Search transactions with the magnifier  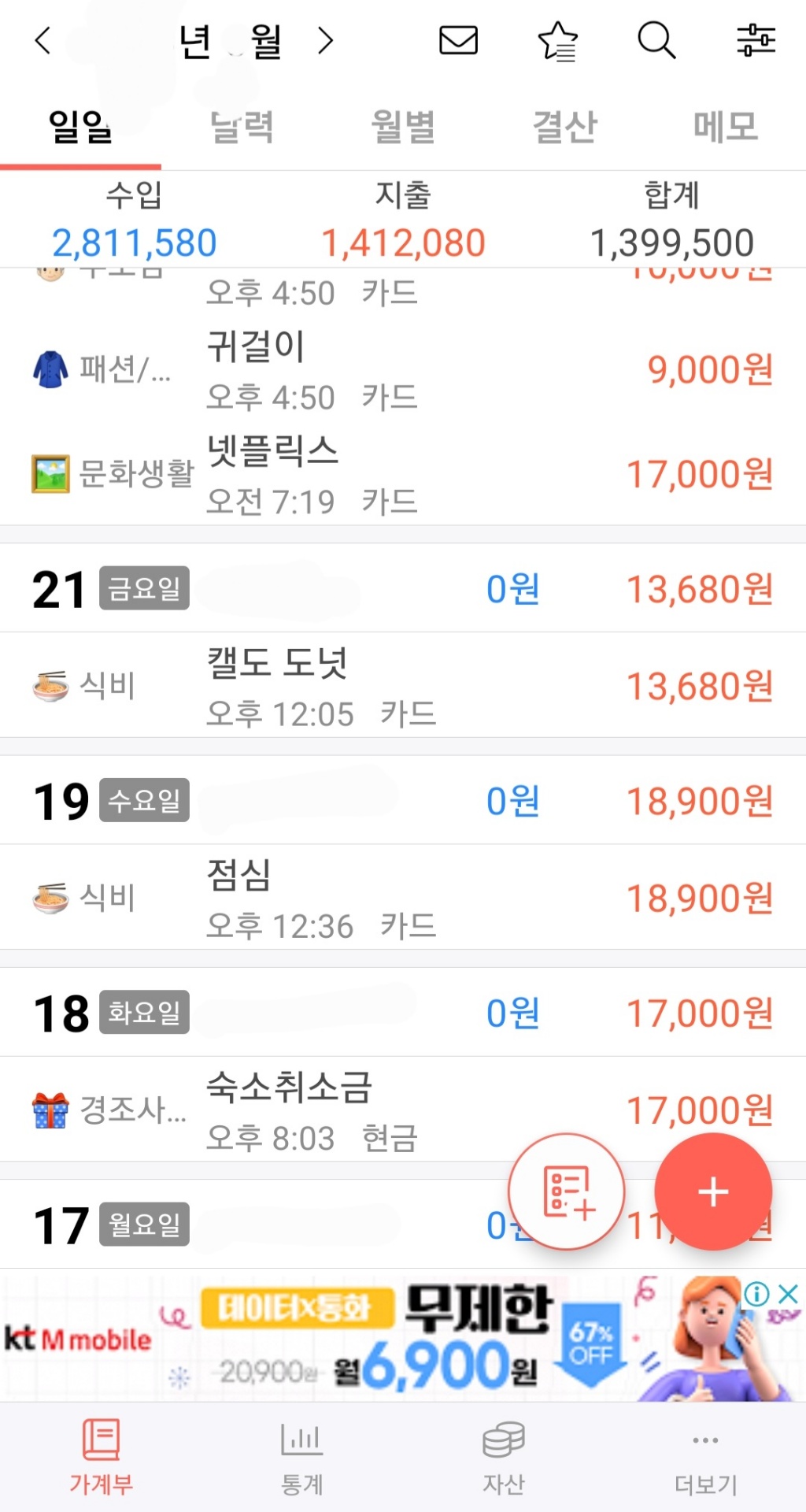coord(656,40)
